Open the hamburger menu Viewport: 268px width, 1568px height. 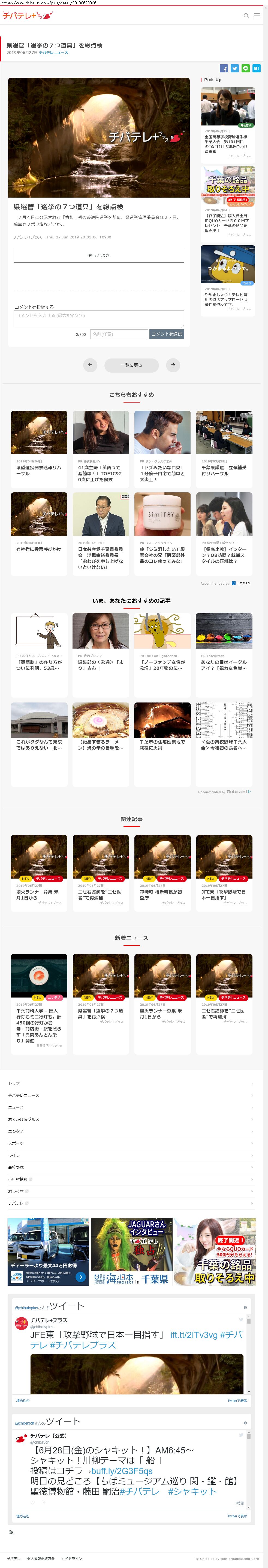pos(257,16)
